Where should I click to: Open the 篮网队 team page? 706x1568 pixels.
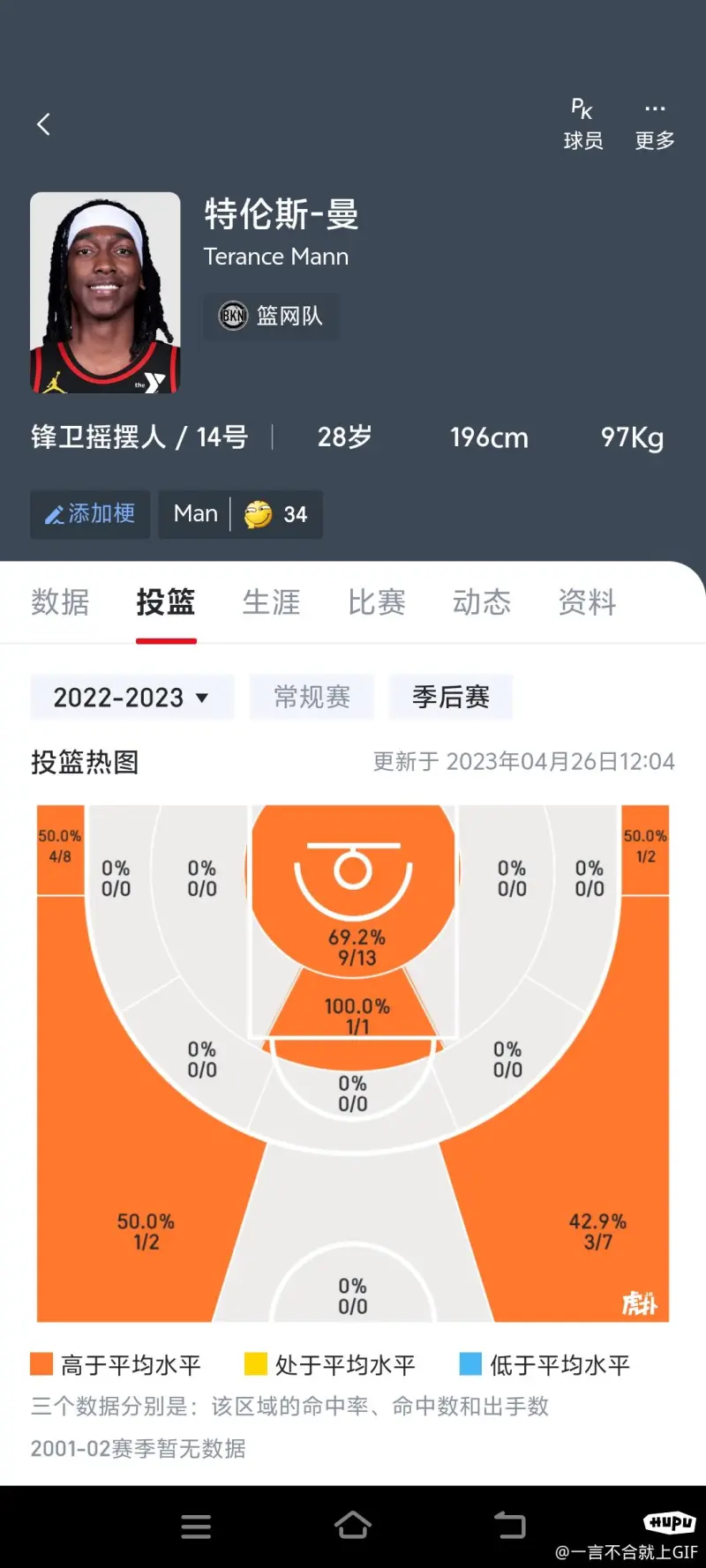coord(271,316)
